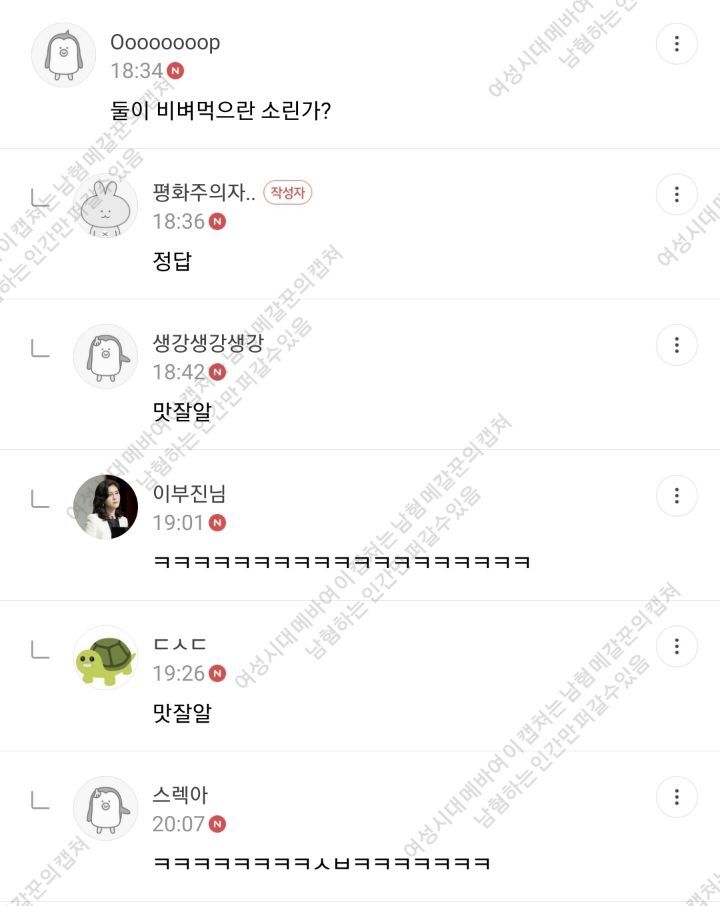Open the profile of nickname 스렉아
720x906 pixels.
pos(180,795)
